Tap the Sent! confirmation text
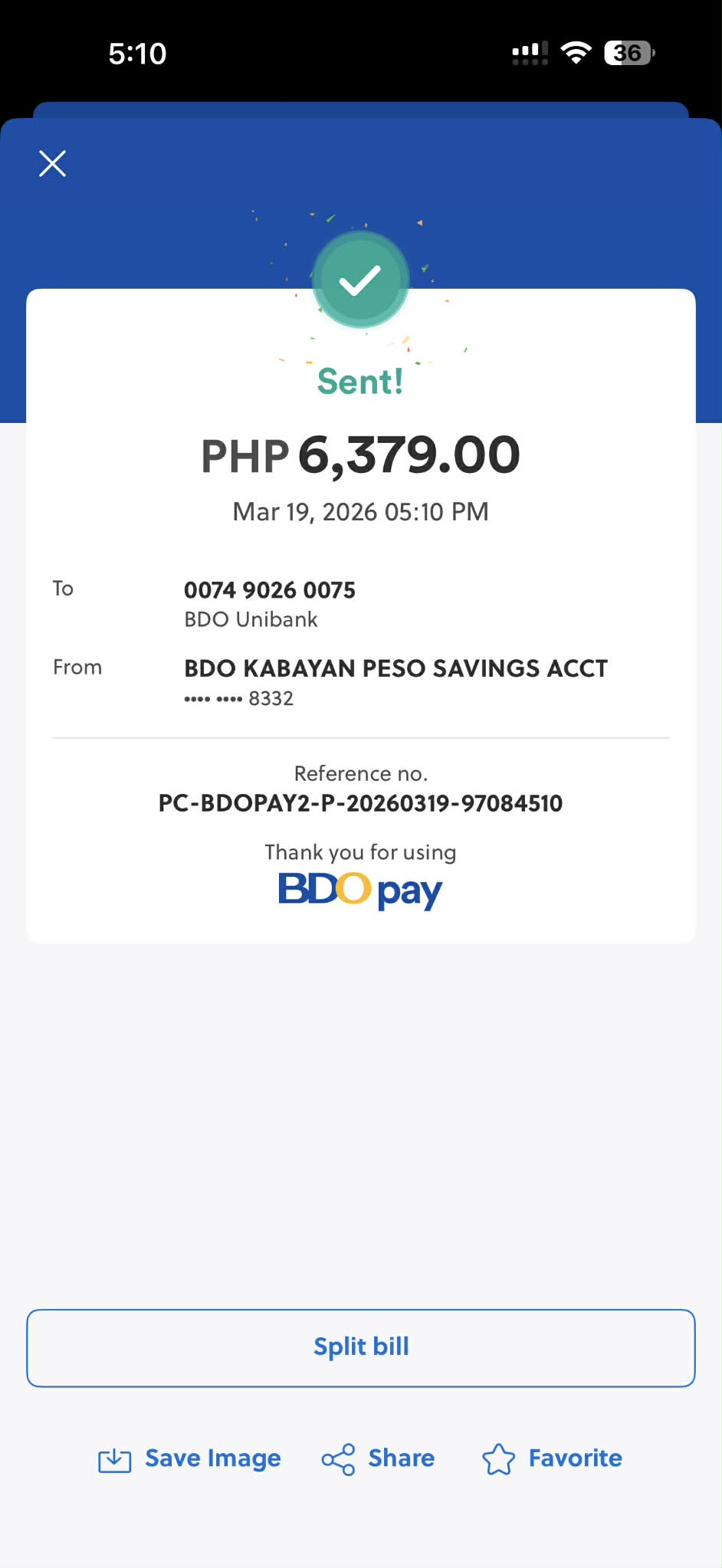Image resolution: width=722 pixels, height=1568 pixels. click(x=360, y=381)
